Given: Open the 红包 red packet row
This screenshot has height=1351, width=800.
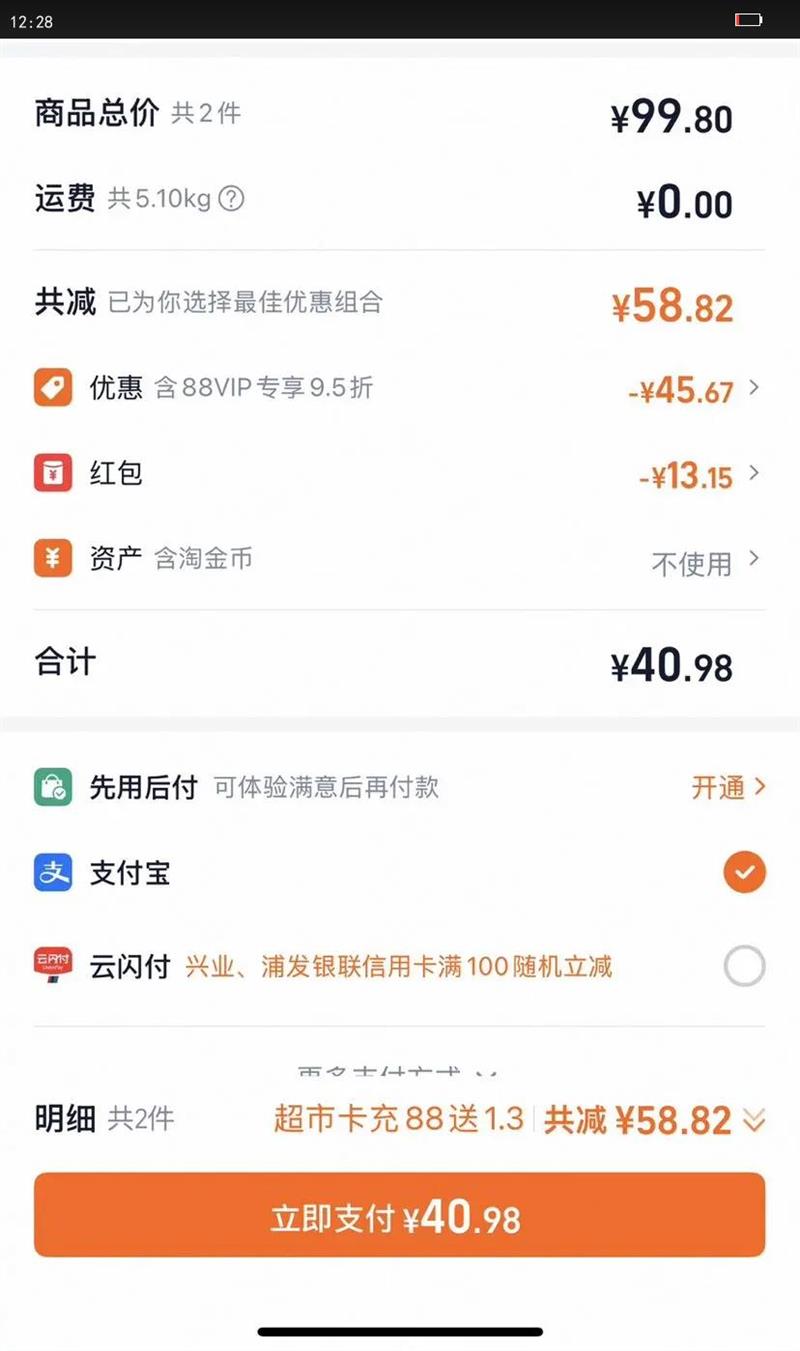Looking at the screenshot, I should [400, 474].
